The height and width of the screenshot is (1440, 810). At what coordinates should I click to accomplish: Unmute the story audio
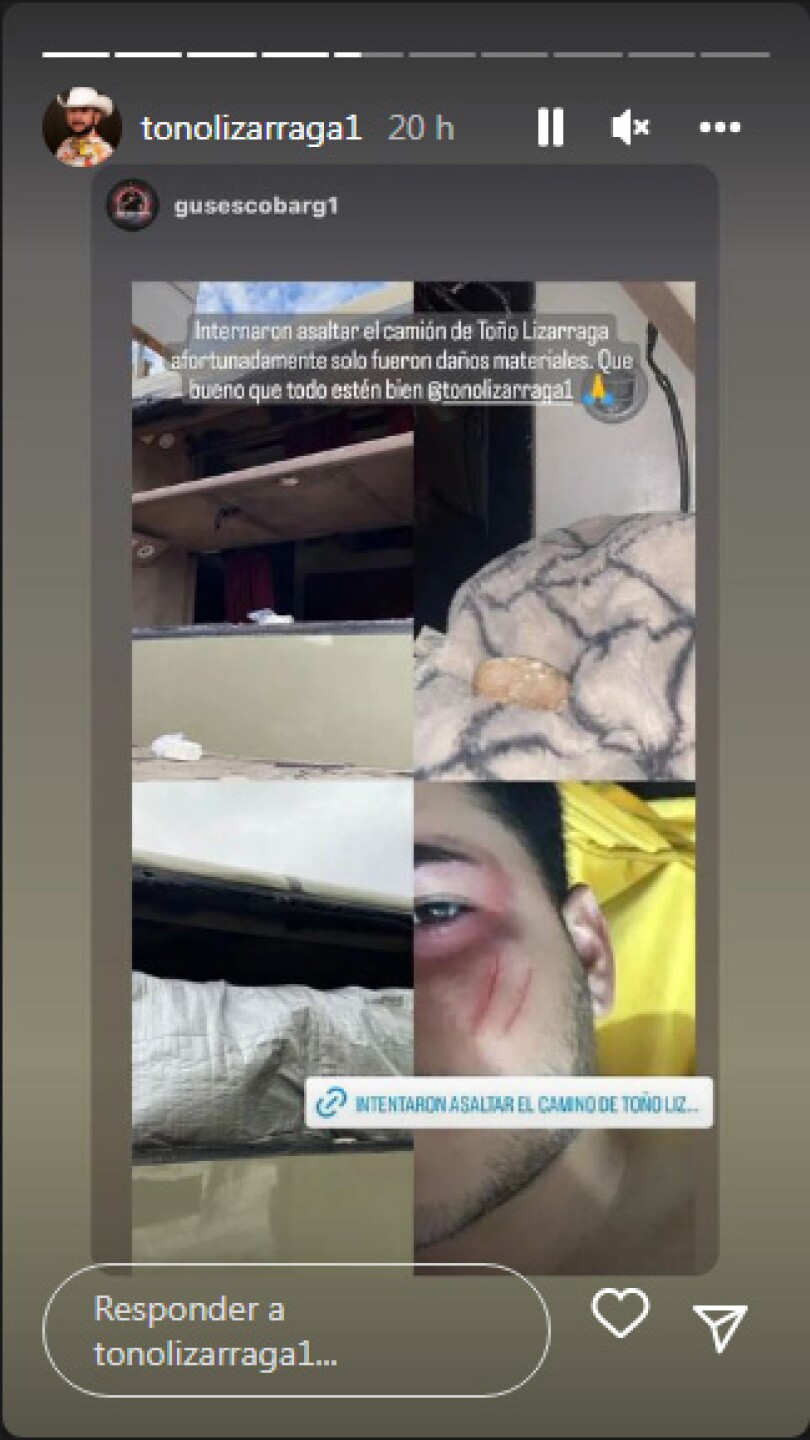point(630,128)
